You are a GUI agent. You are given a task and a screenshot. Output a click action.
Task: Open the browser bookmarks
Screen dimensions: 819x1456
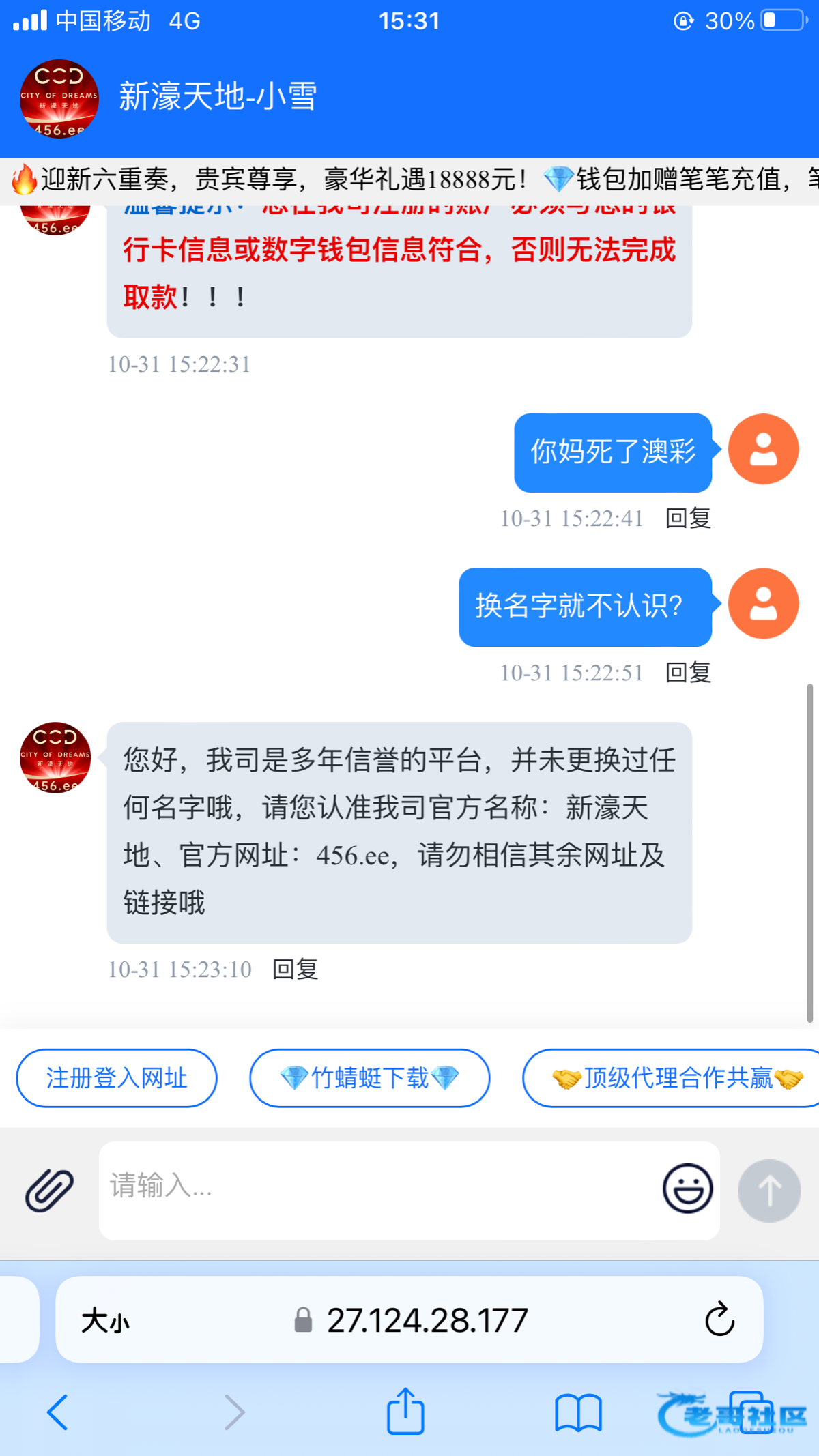coord(578,1412)
